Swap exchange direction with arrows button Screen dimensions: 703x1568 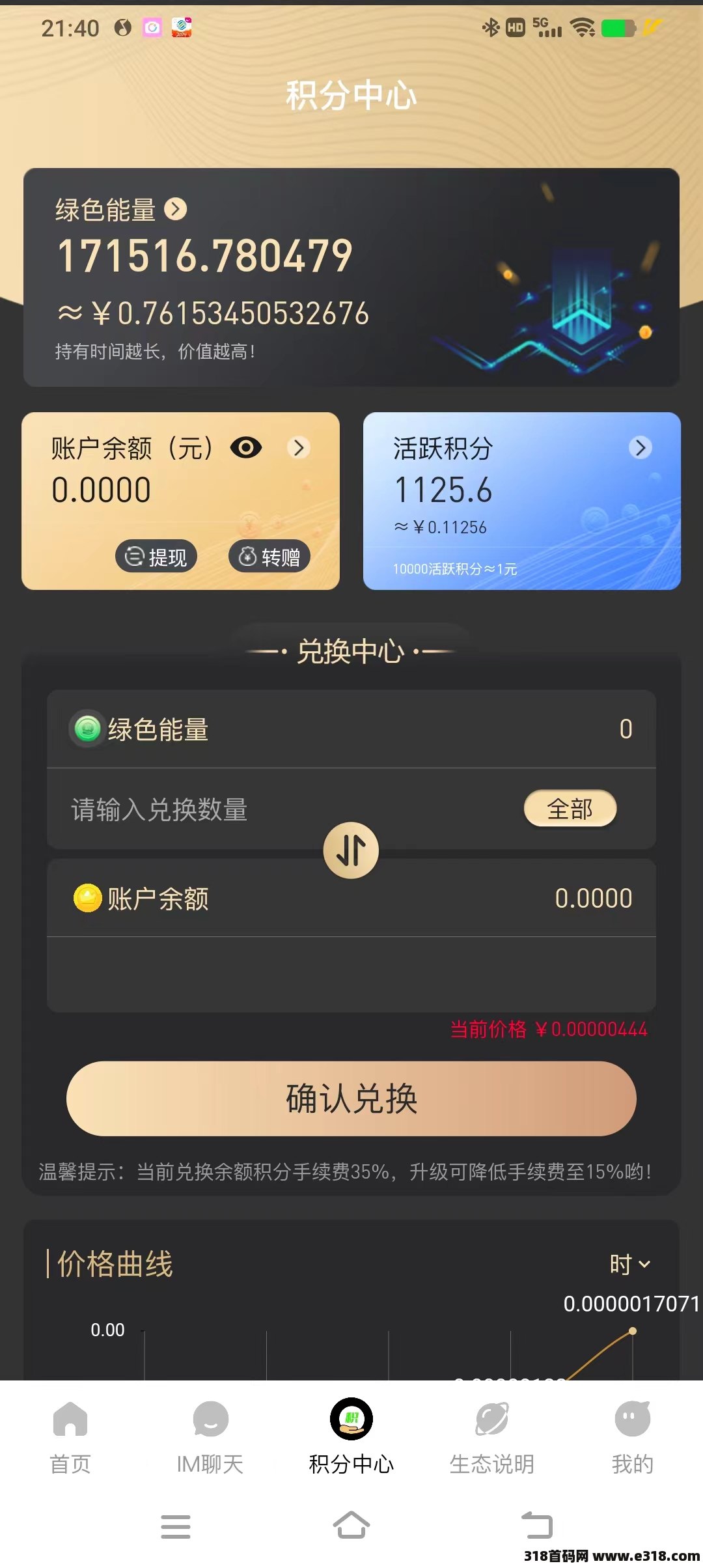(351, 850)
